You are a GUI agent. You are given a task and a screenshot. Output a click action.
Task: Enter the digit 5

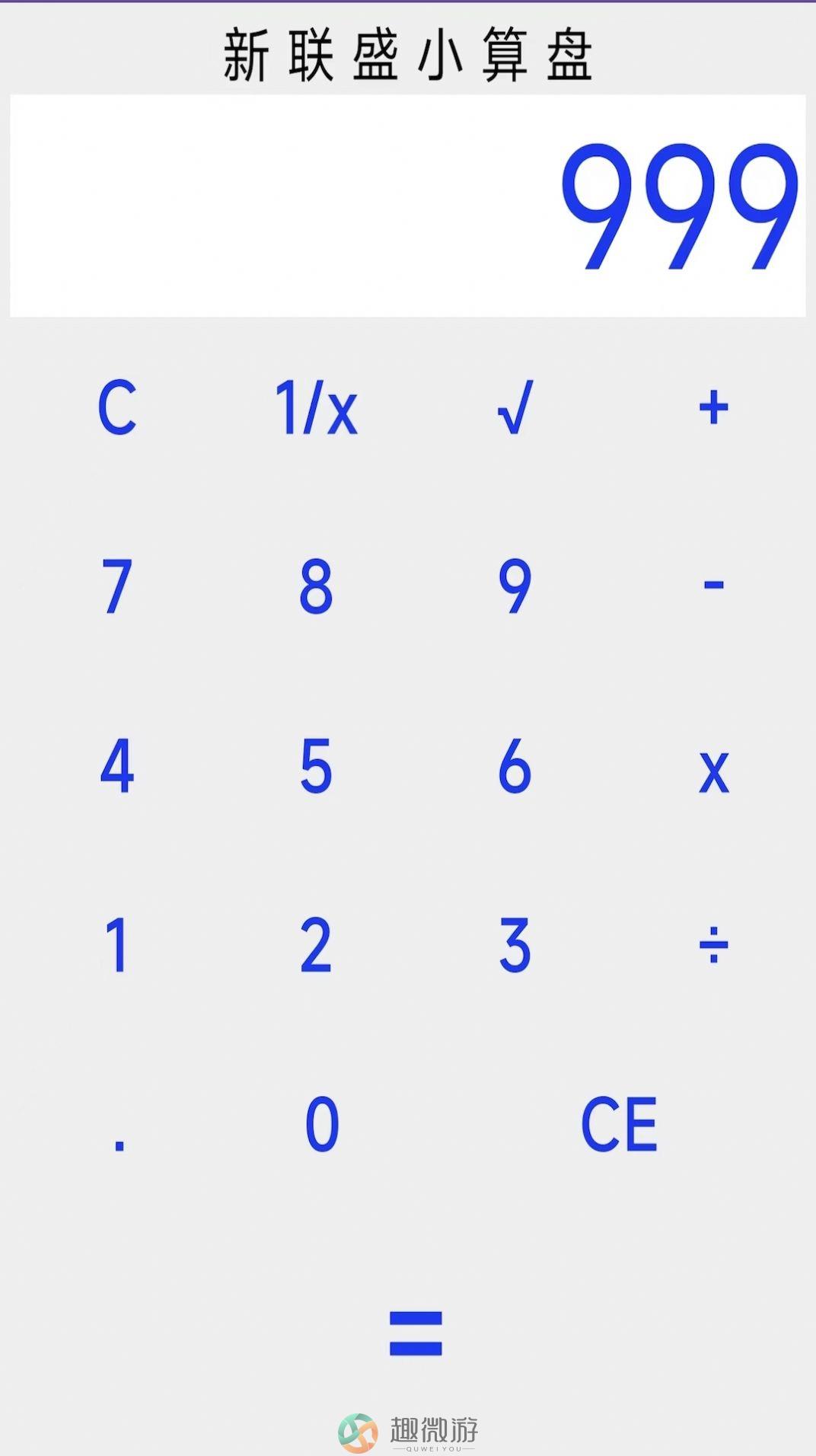click(316, 765)
